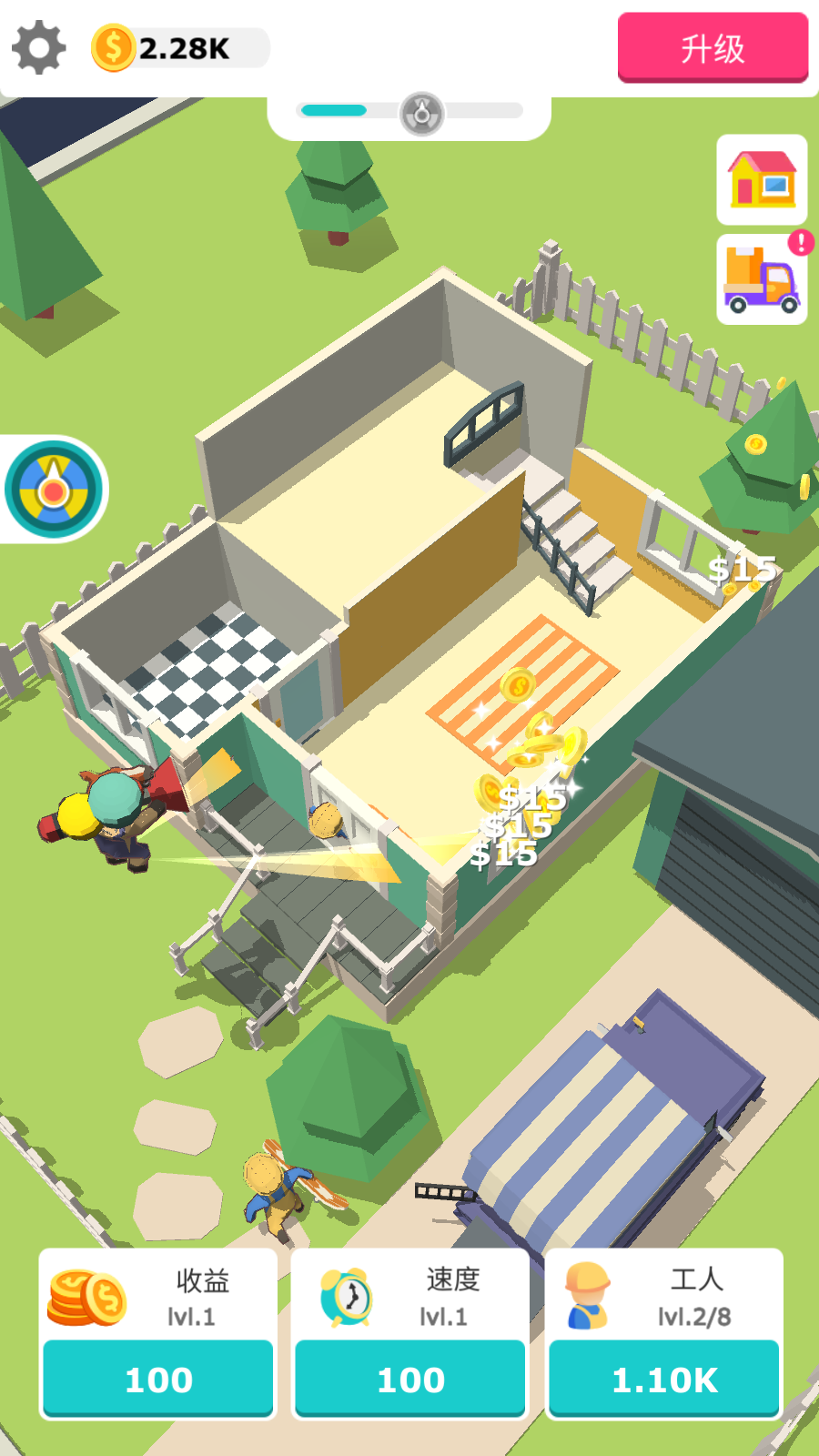Open the house selection icon
819x1456 pixels.
[x=762, y=179]
